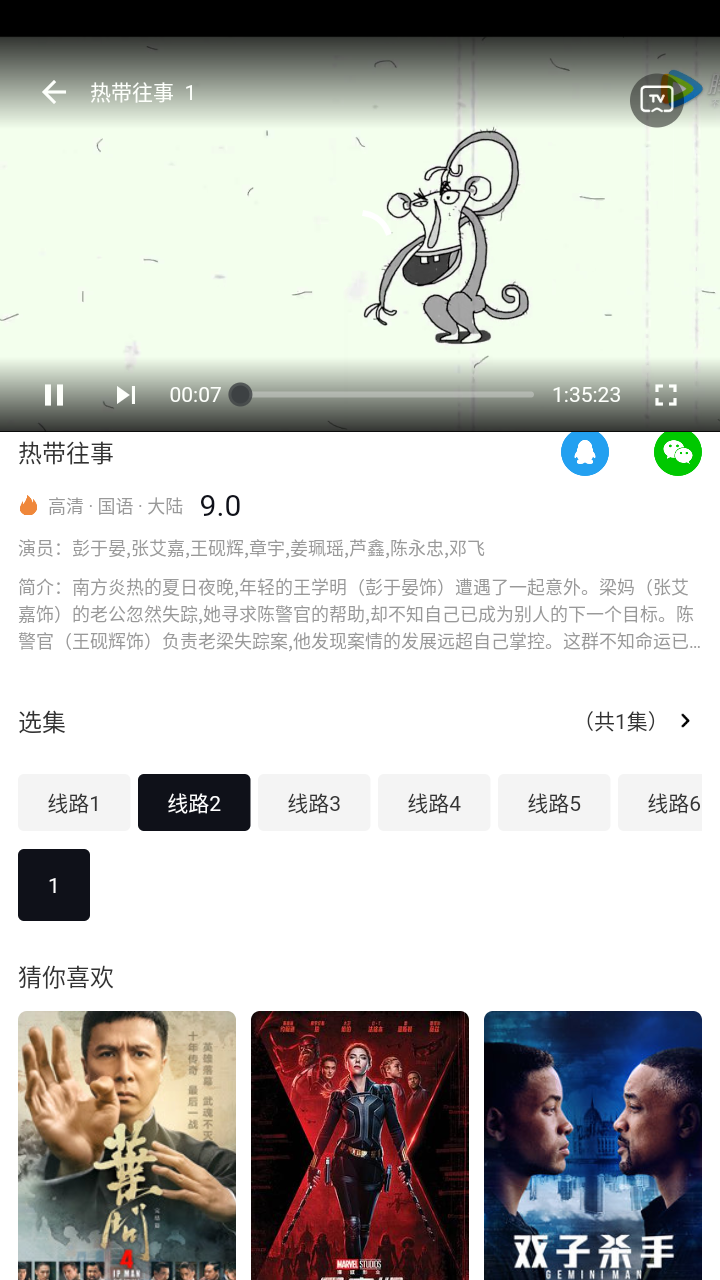Viewport: 720px width, 1280px height.
Task: Select the 线路2 source
Action: [x=194, y=803]
